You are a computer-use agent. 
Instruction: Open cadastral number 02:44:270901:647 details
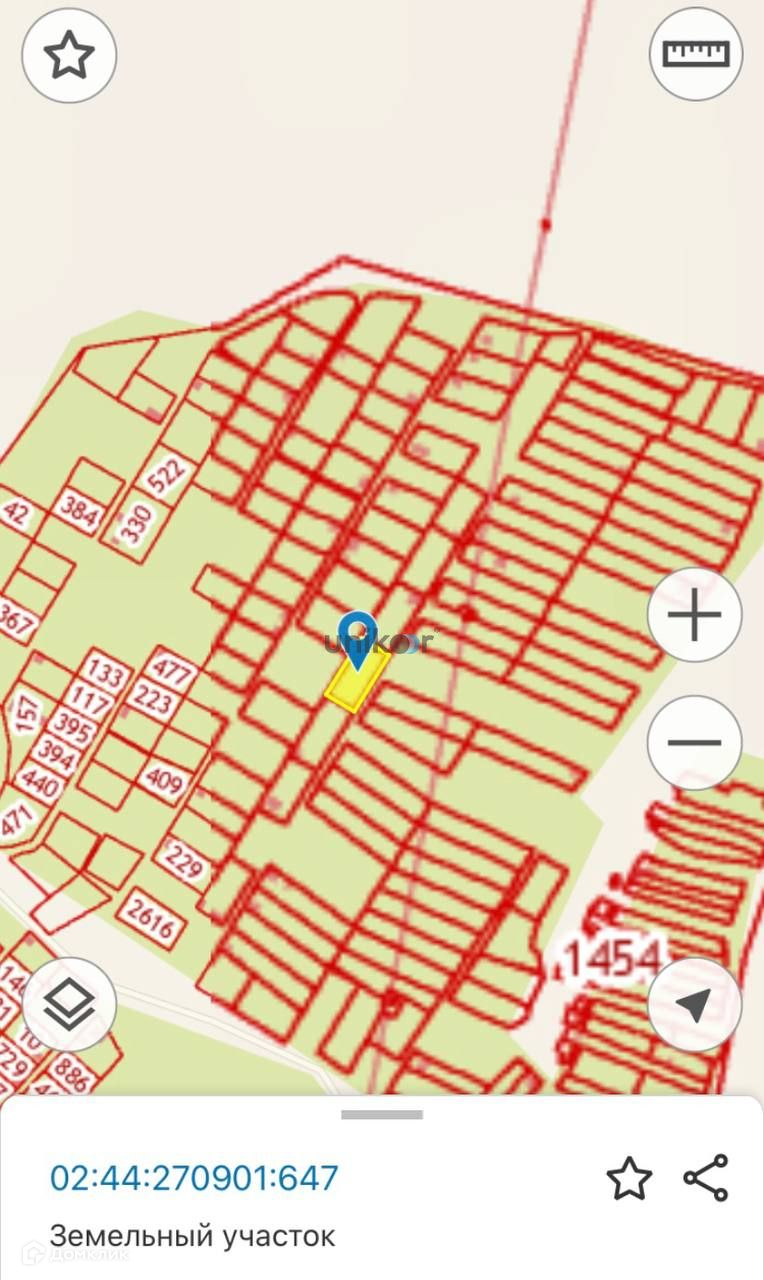point(194,1178)
